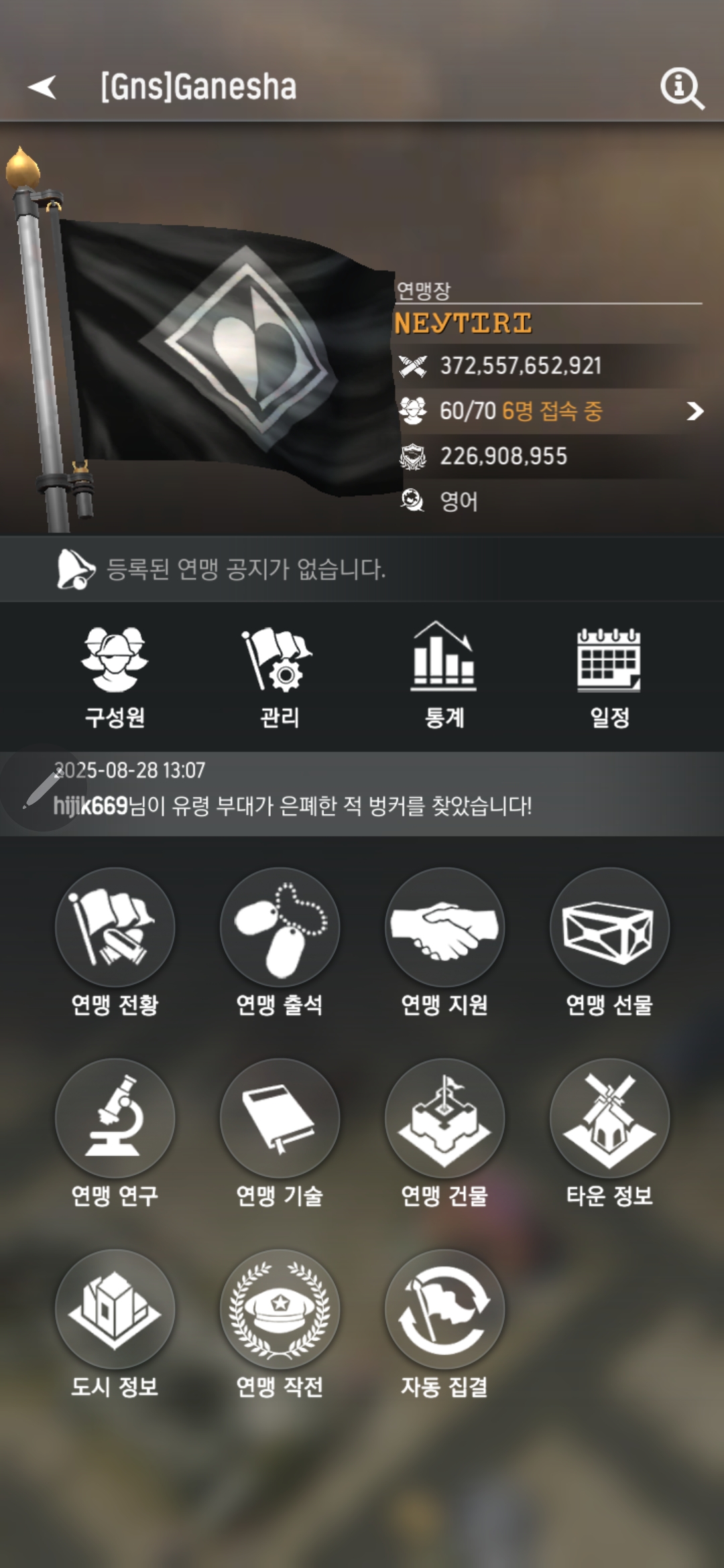Open 연맹 출석 attendance
Viewport: 724px width, 1568px height.
[x=280, y=928]
